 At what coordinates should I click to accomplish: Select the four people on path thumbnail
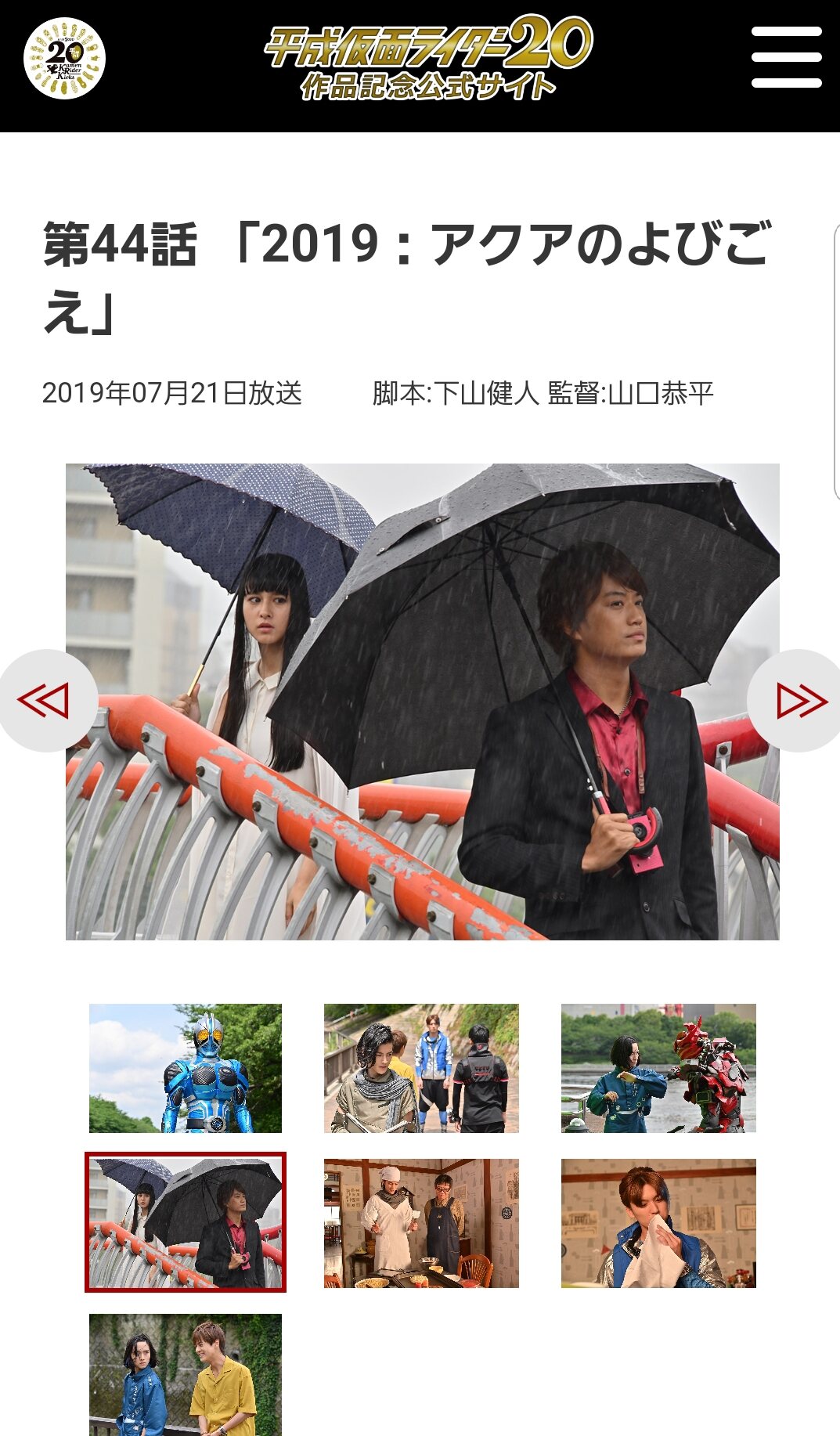(x=421, y=1068)
